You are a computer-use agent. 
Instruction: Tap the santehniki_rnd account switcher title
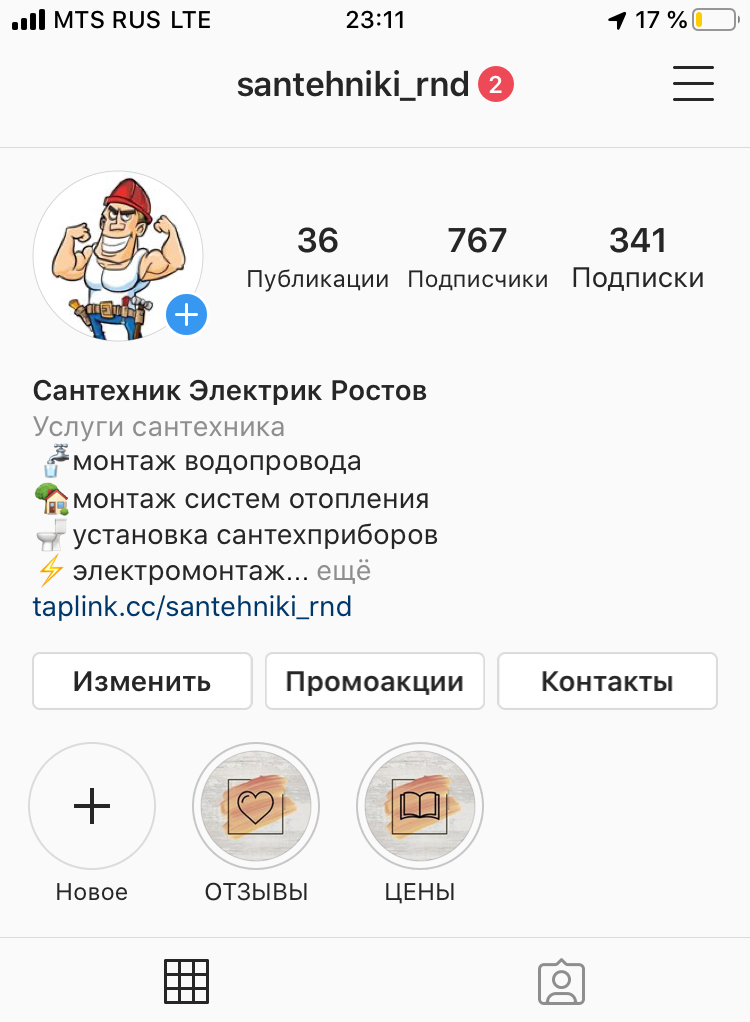(x=353, y=85)
